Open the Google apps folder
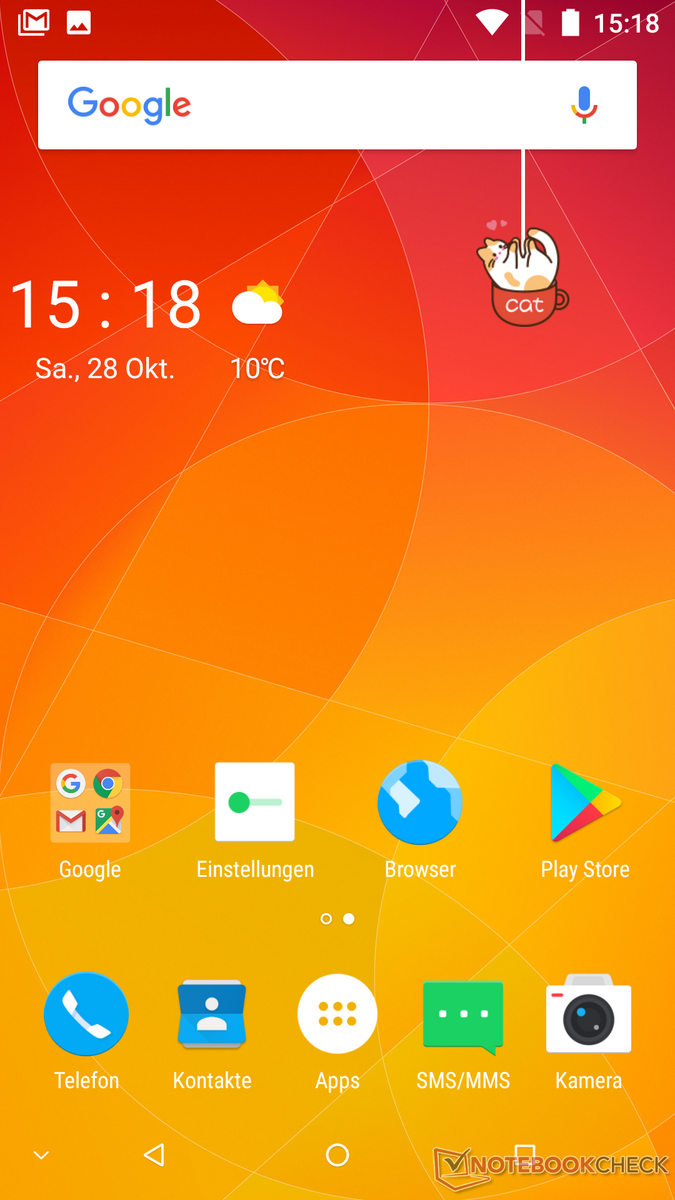 click(90, 803)
